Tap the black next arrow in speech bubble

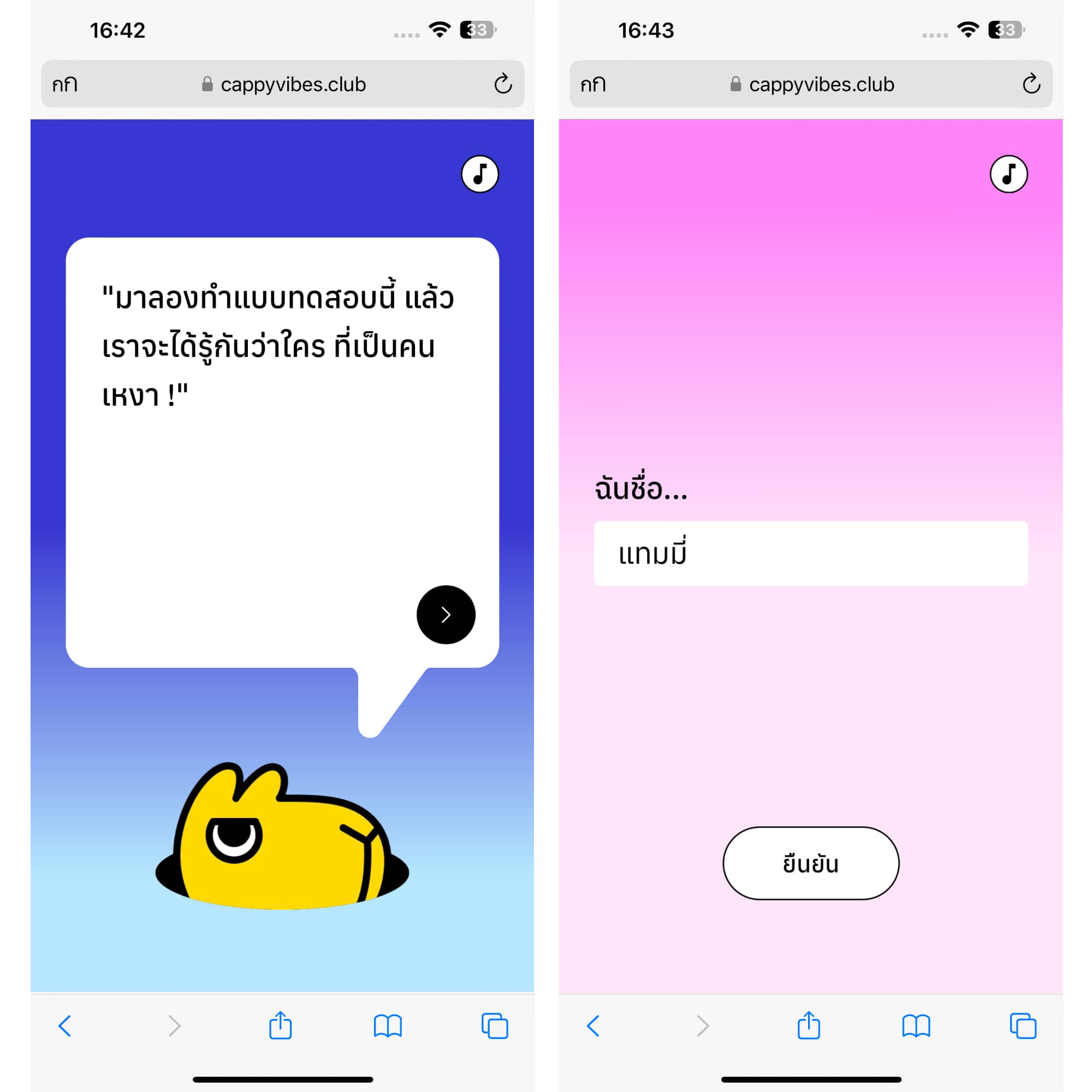(446, 614)
